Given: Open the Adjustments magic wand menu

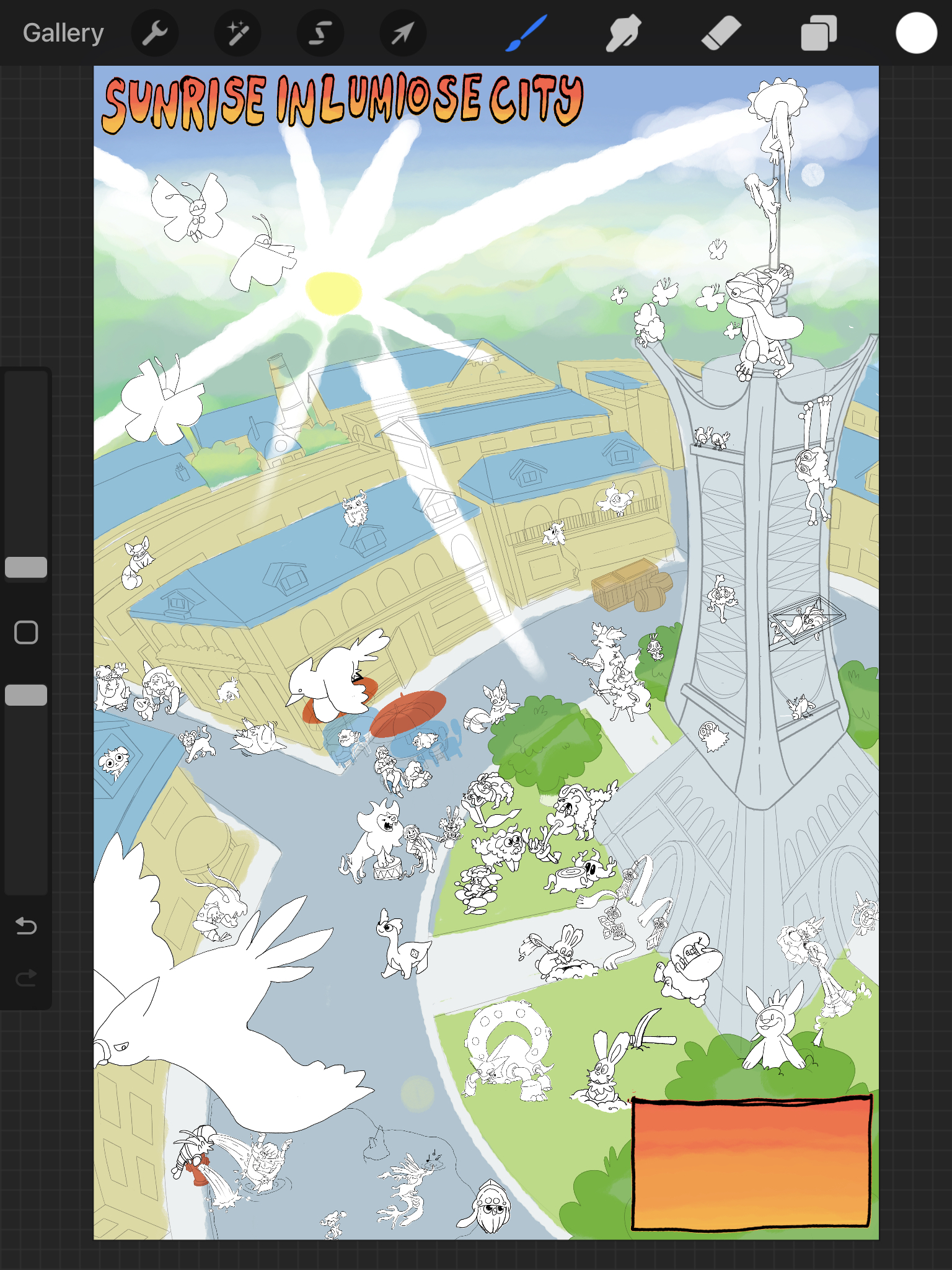Looking at the screenshot, I should [x=237, y=33].
